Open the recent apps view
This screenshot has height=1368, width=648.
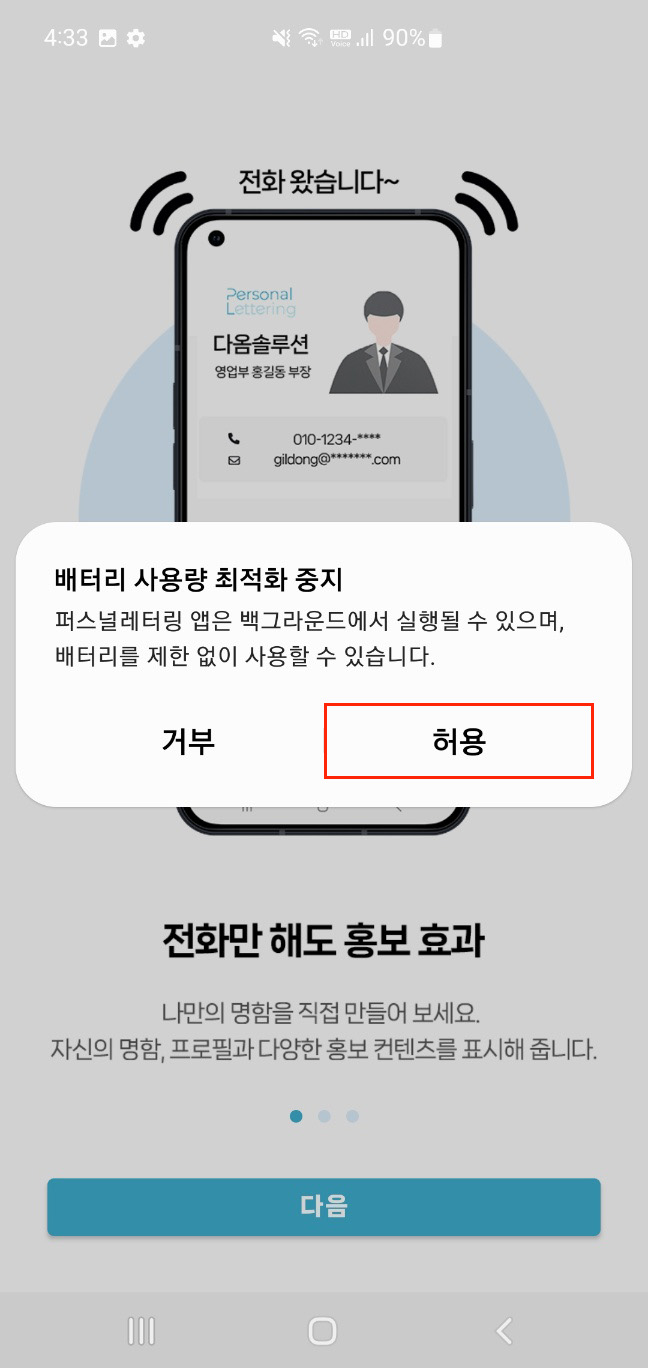[x=142, y=1330]
